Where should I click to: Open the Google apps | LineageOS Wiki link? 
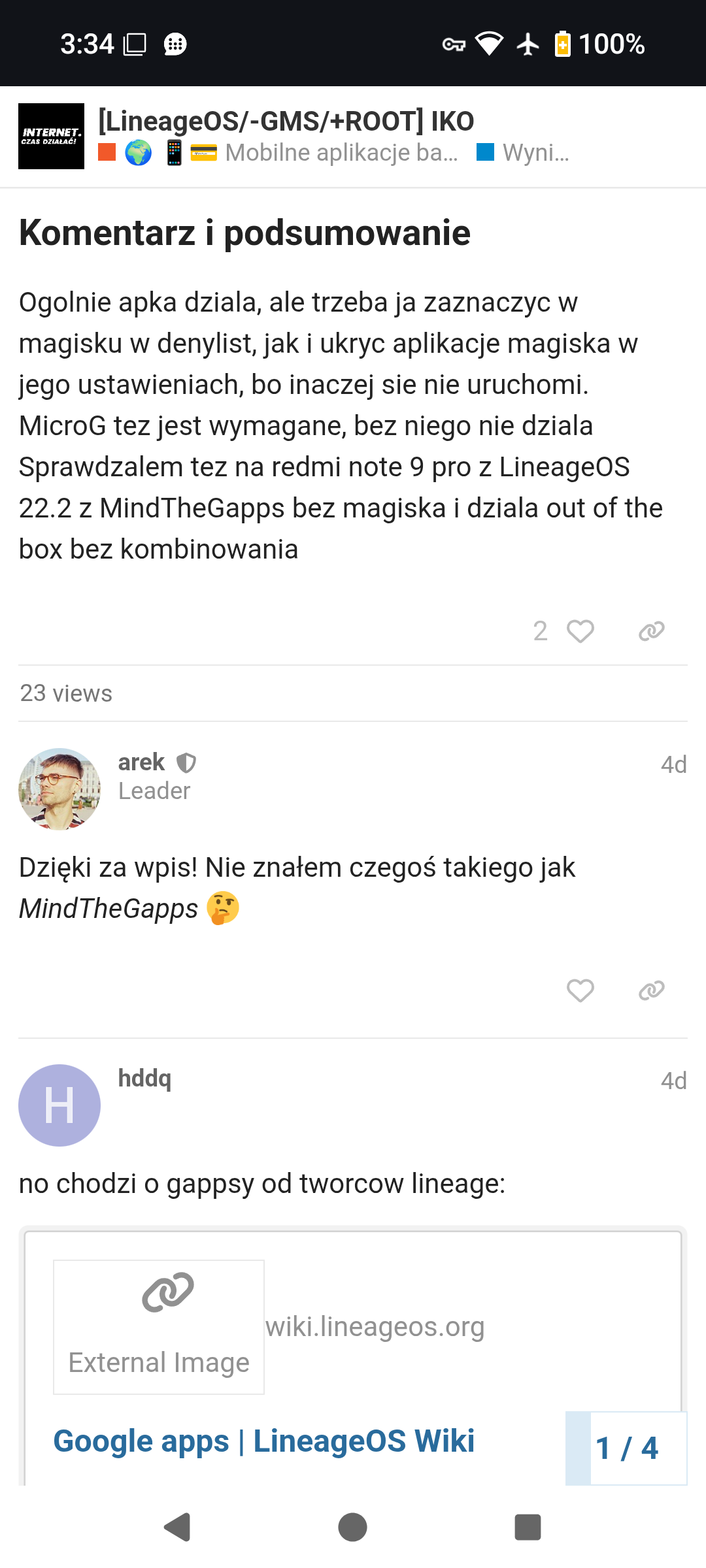[263, 1441]
